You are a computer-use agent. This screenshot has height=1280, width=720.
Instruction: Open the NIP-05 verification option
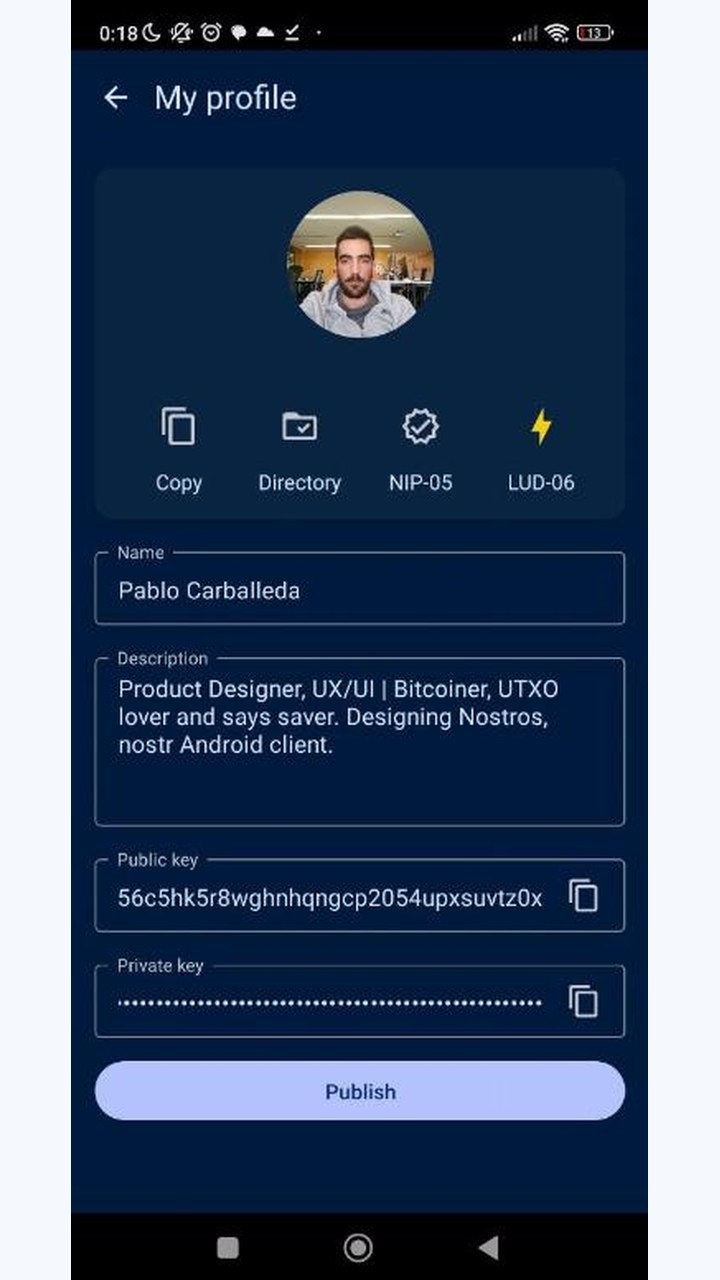point(420,450)
